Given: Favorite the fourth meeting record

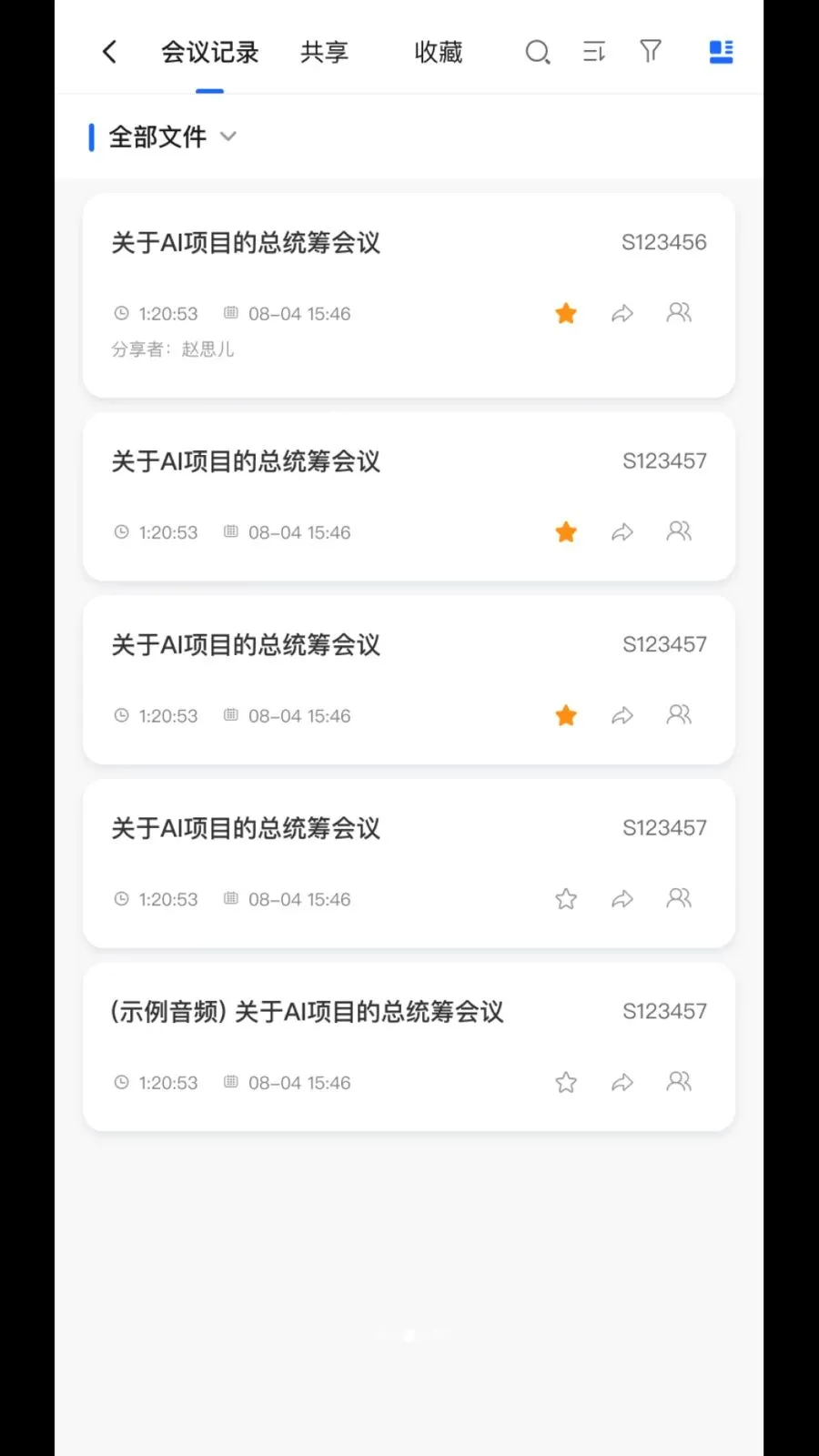Looking at the screenshot, I should tap(565, 898).
